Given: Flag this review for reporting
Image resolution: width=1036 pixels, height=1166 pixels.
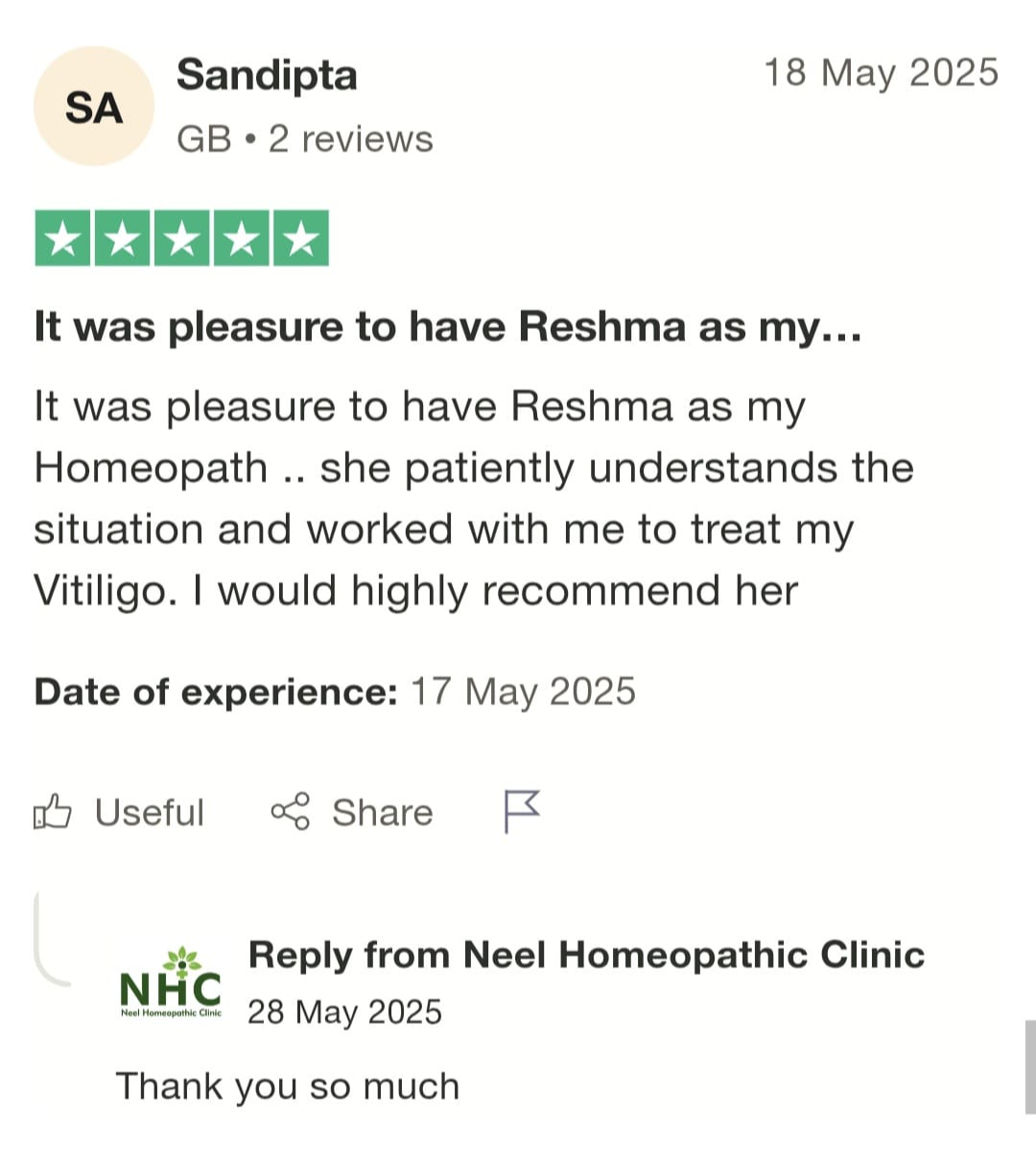Looking at the screenshot, I should coord(522,812).
